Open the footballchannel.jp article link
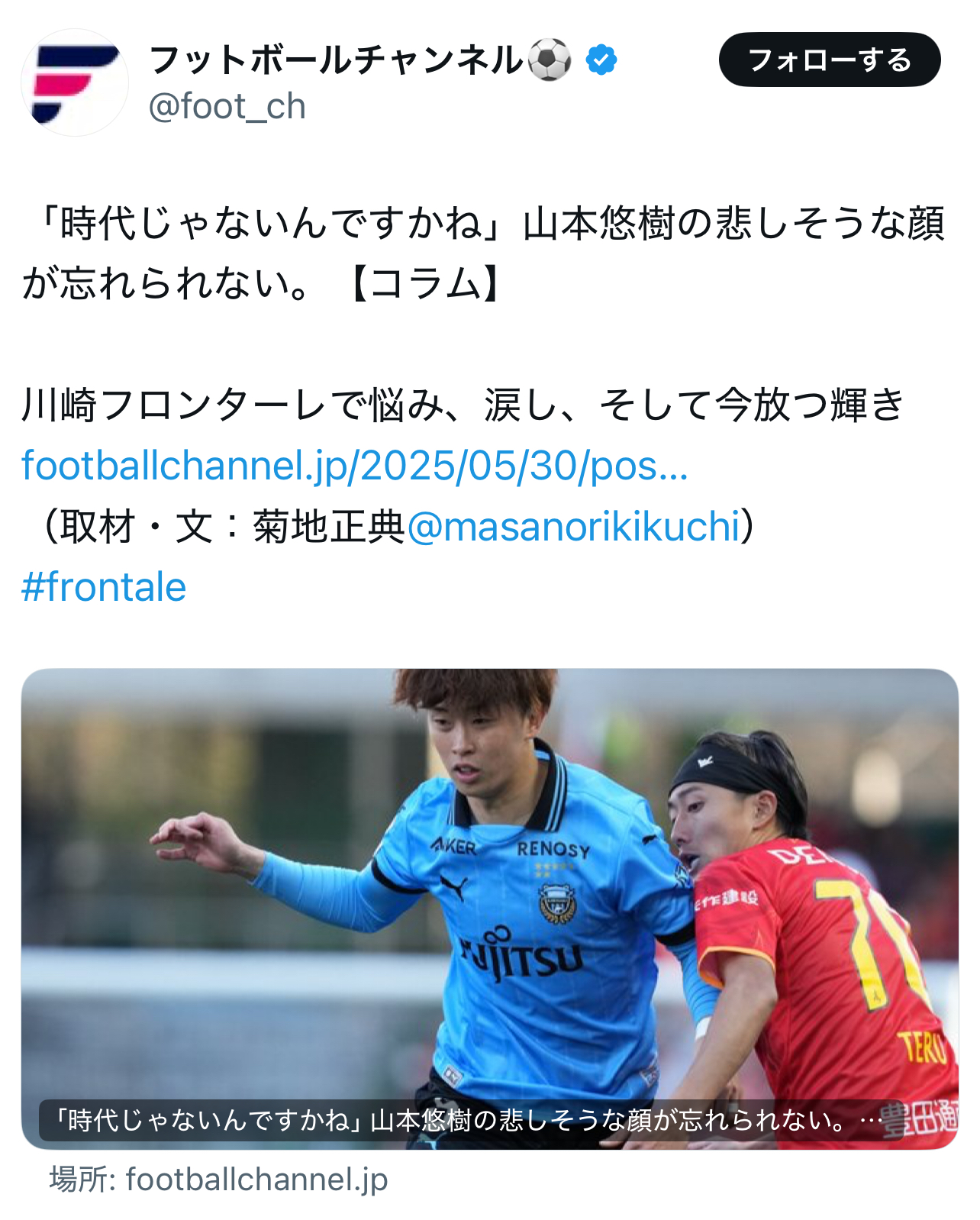 tap(355, 465)
